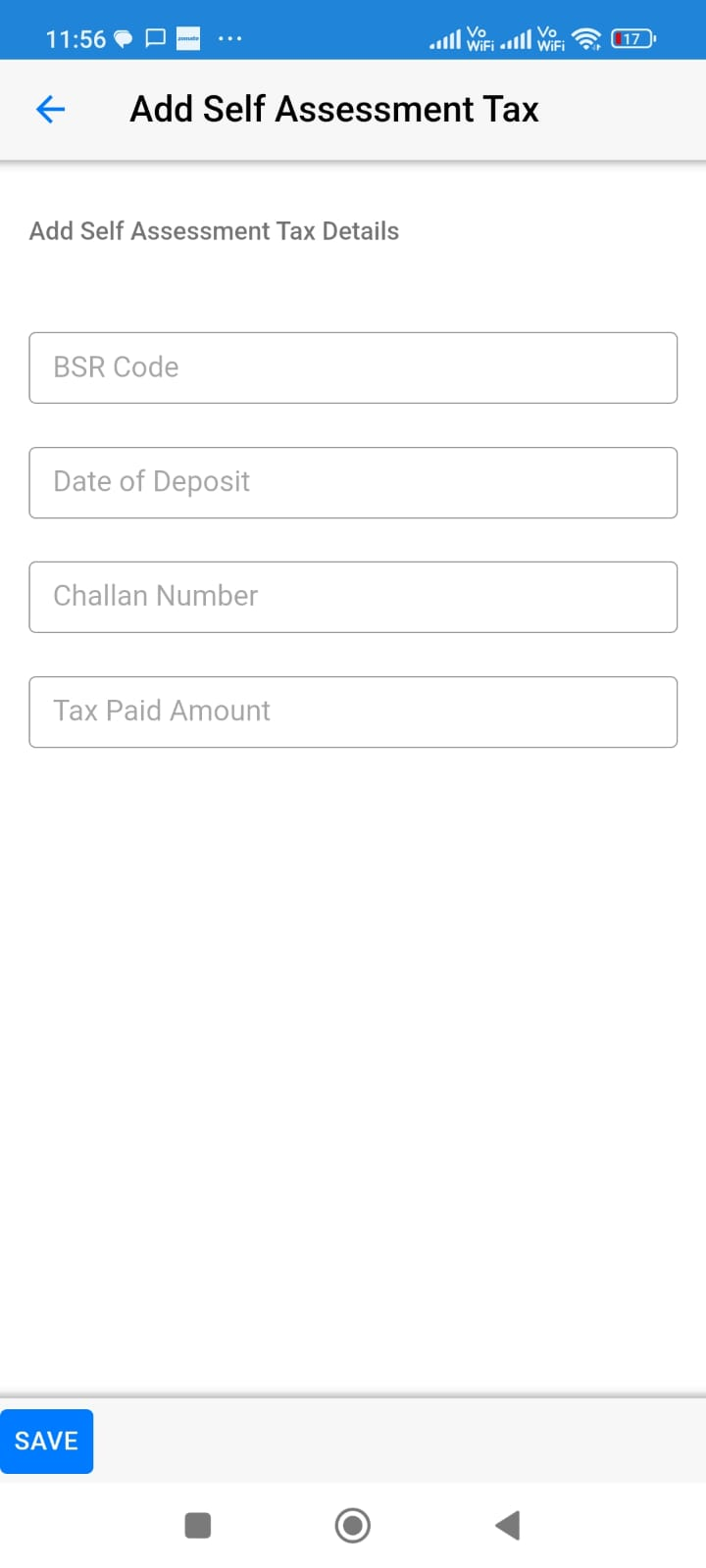The height and width of the screenshot is (1568, 706).
Task: Open the recent apps view
Action: 198,1525
